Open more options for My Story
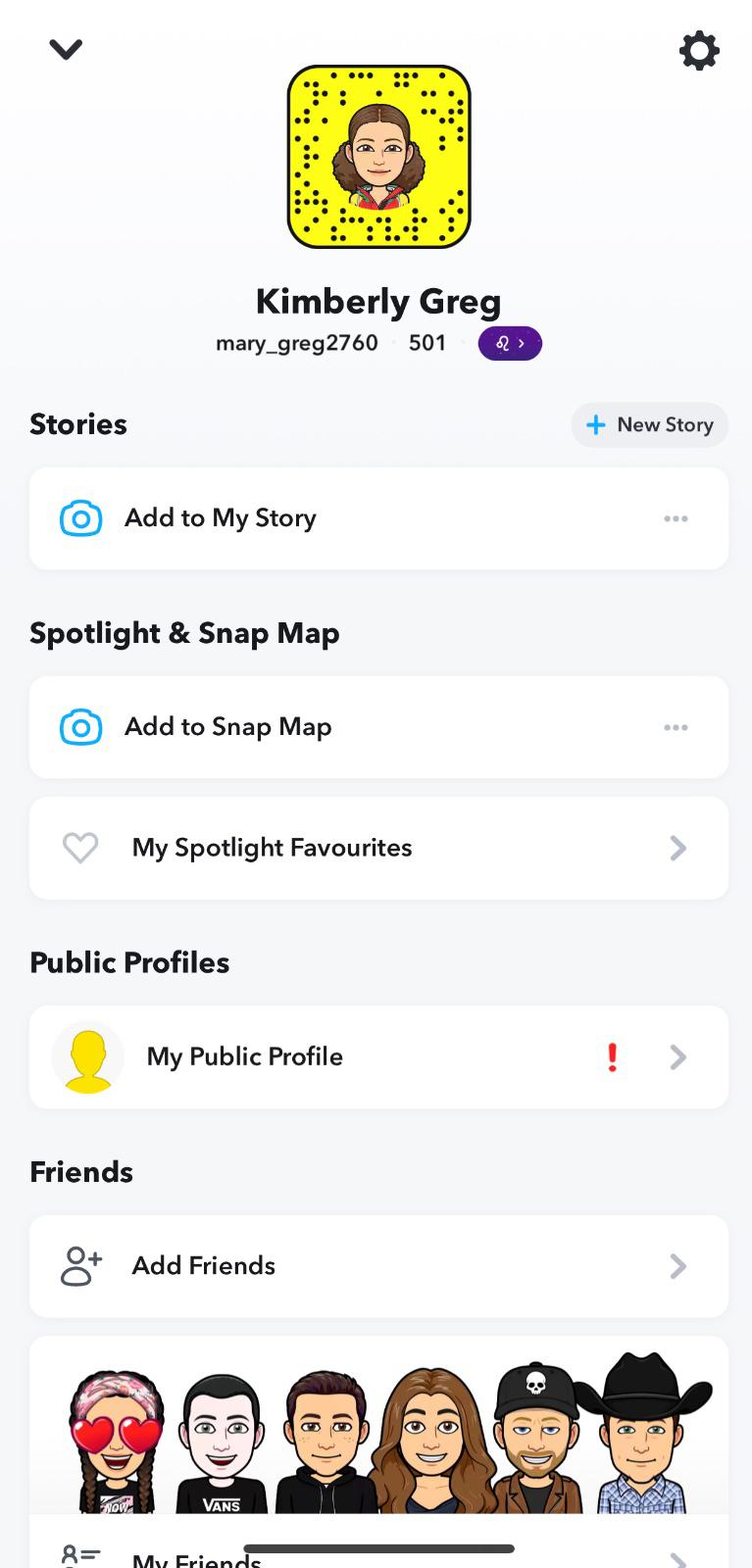 [676, 518]
